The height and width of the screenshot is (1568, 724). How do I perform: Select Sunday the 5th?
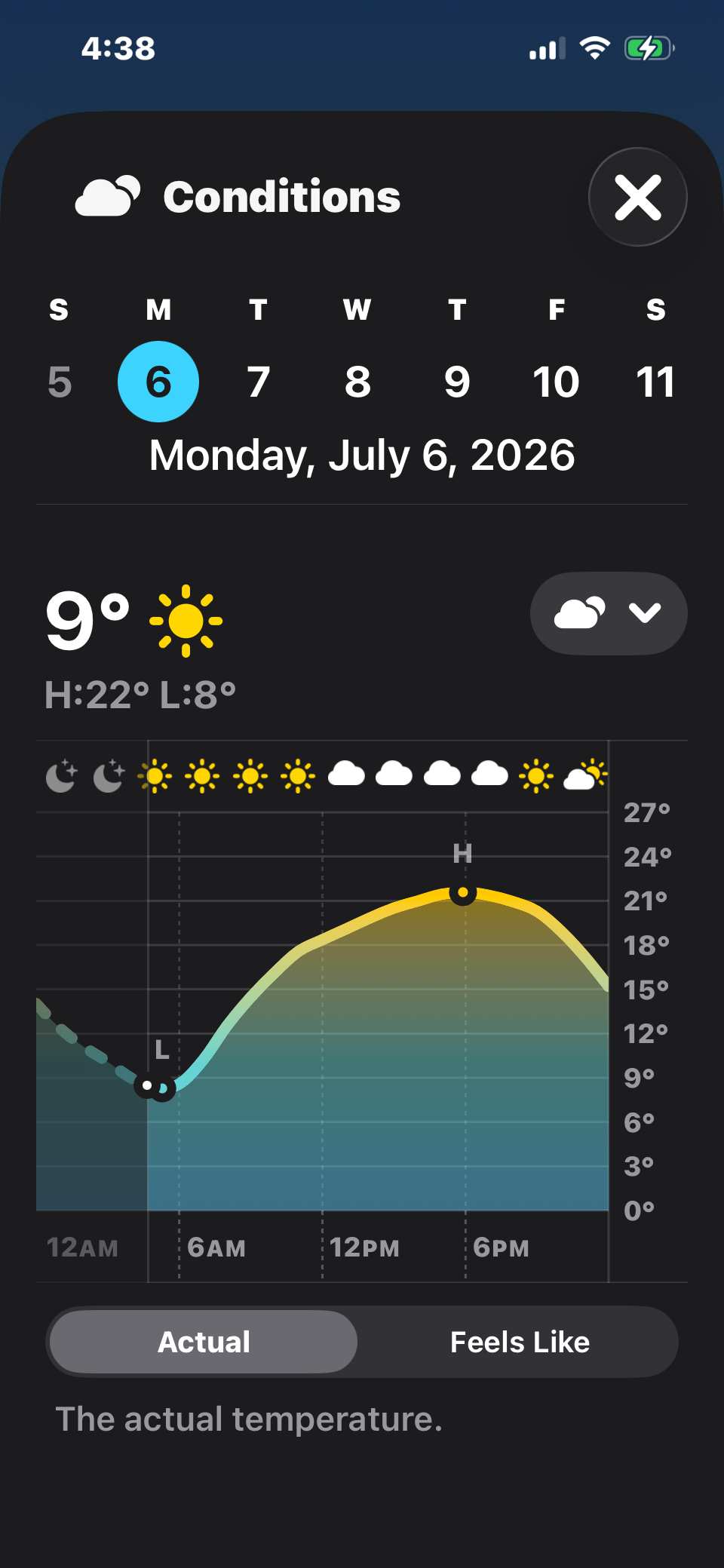tap(60, 382)
